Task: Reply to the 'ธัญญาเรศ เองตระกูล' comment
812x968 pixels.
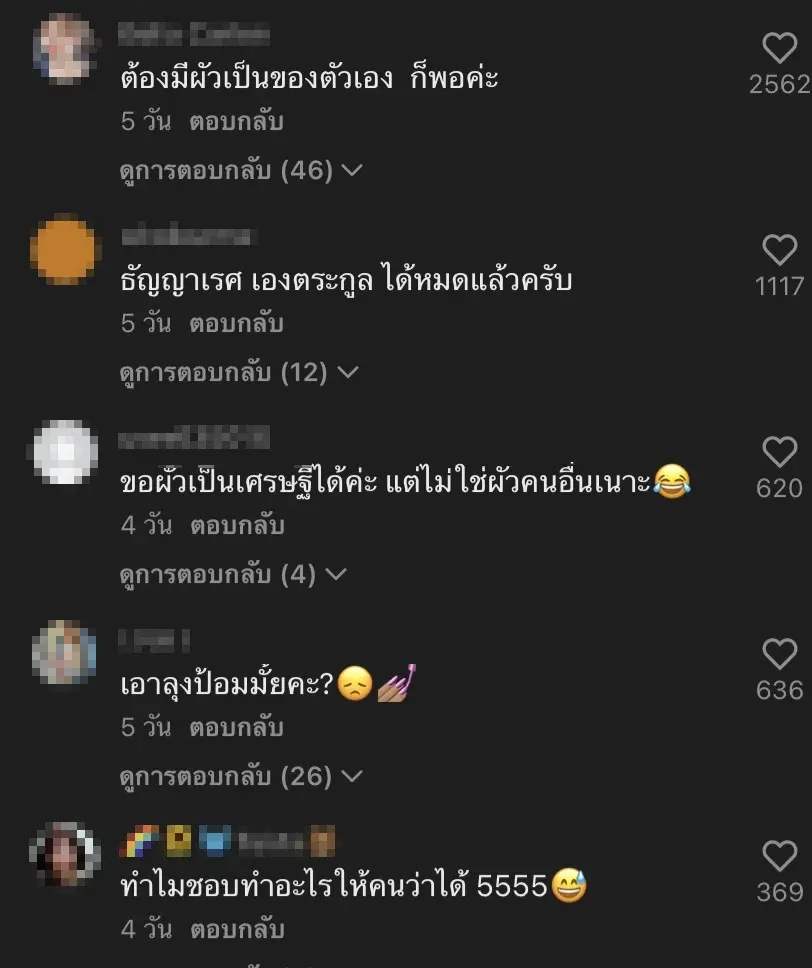Action: (x=237, y=324)
